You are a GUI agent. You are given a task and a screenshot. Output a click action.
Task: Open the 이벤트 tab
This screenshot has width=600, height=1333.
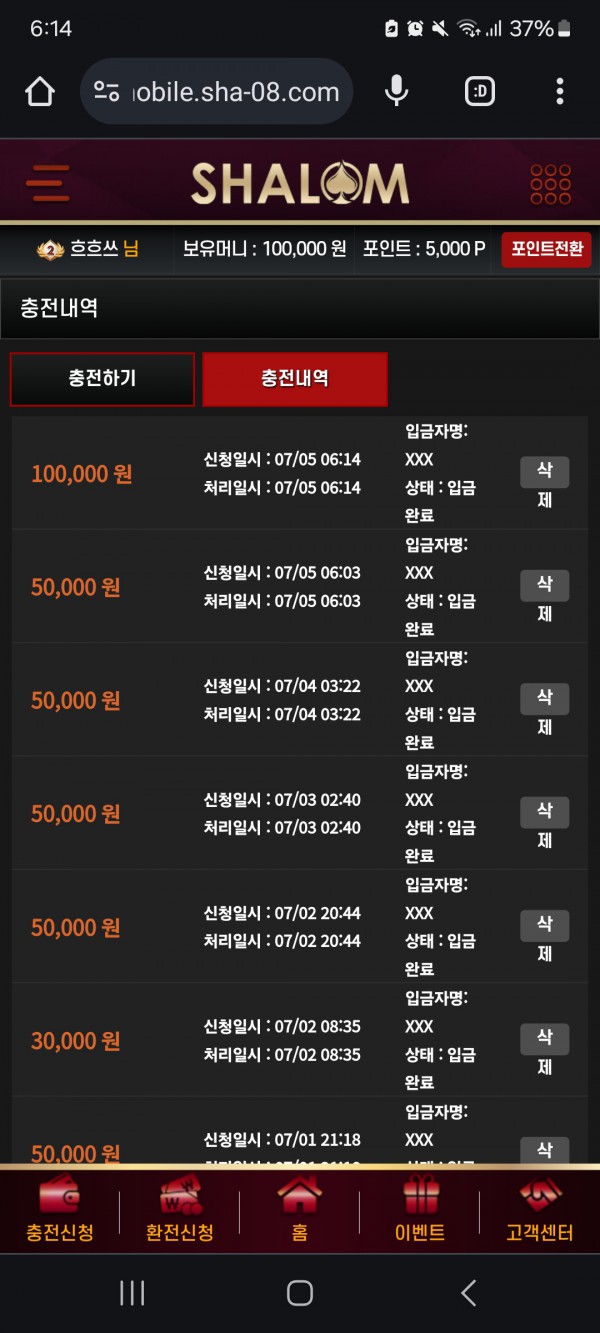(420, 1212)
